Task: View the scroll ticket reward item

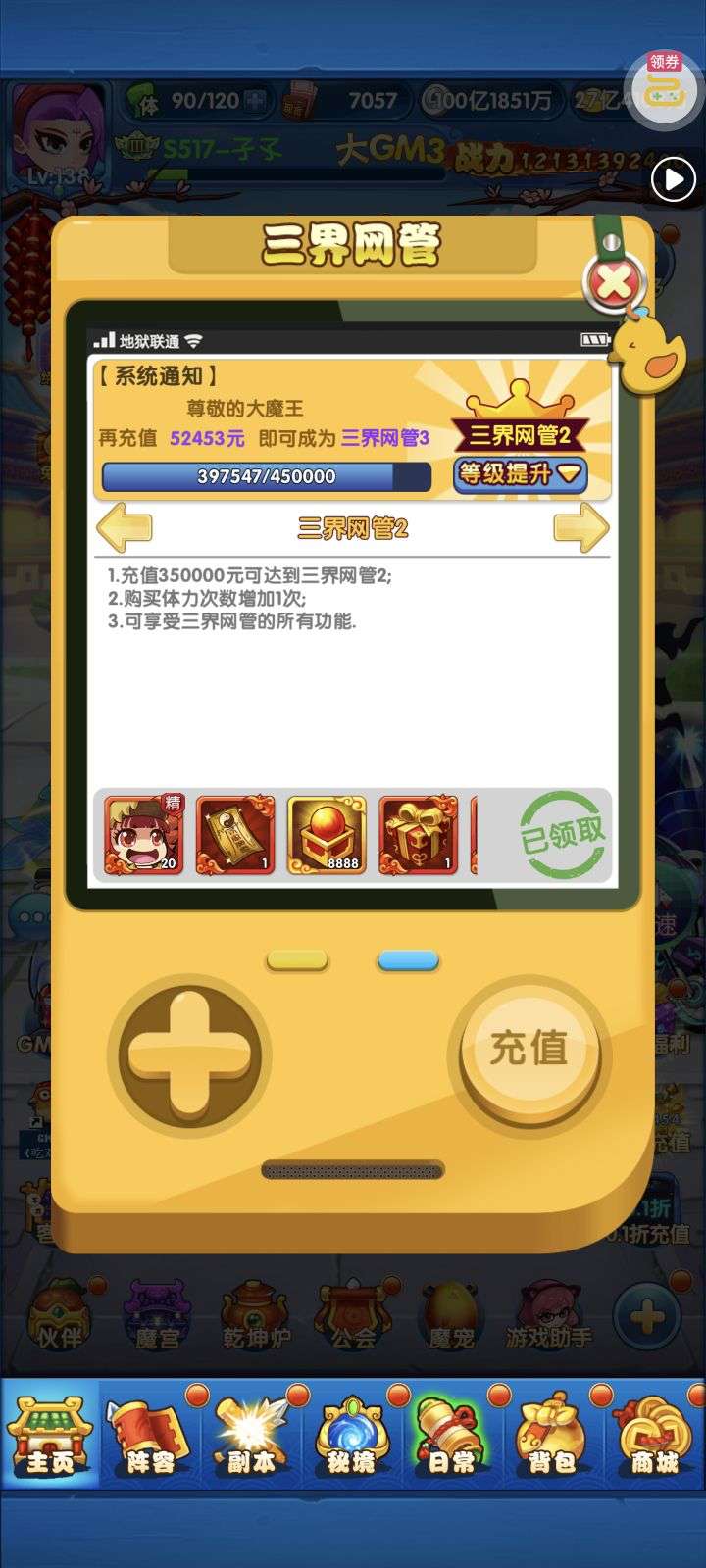Action: click(x=235, y=835)
